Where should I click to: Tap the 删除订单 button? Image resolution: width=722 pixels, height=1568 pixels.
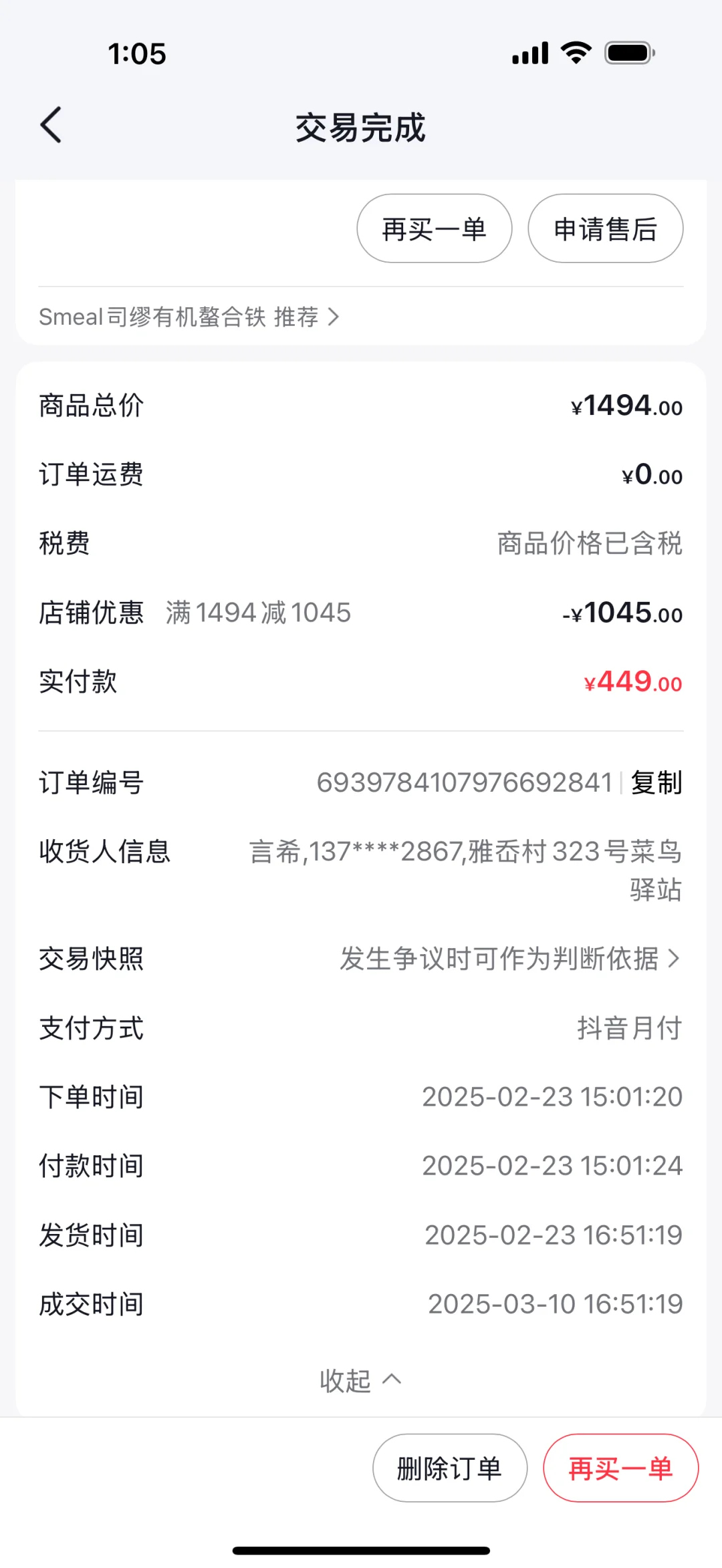(450, 1468)
